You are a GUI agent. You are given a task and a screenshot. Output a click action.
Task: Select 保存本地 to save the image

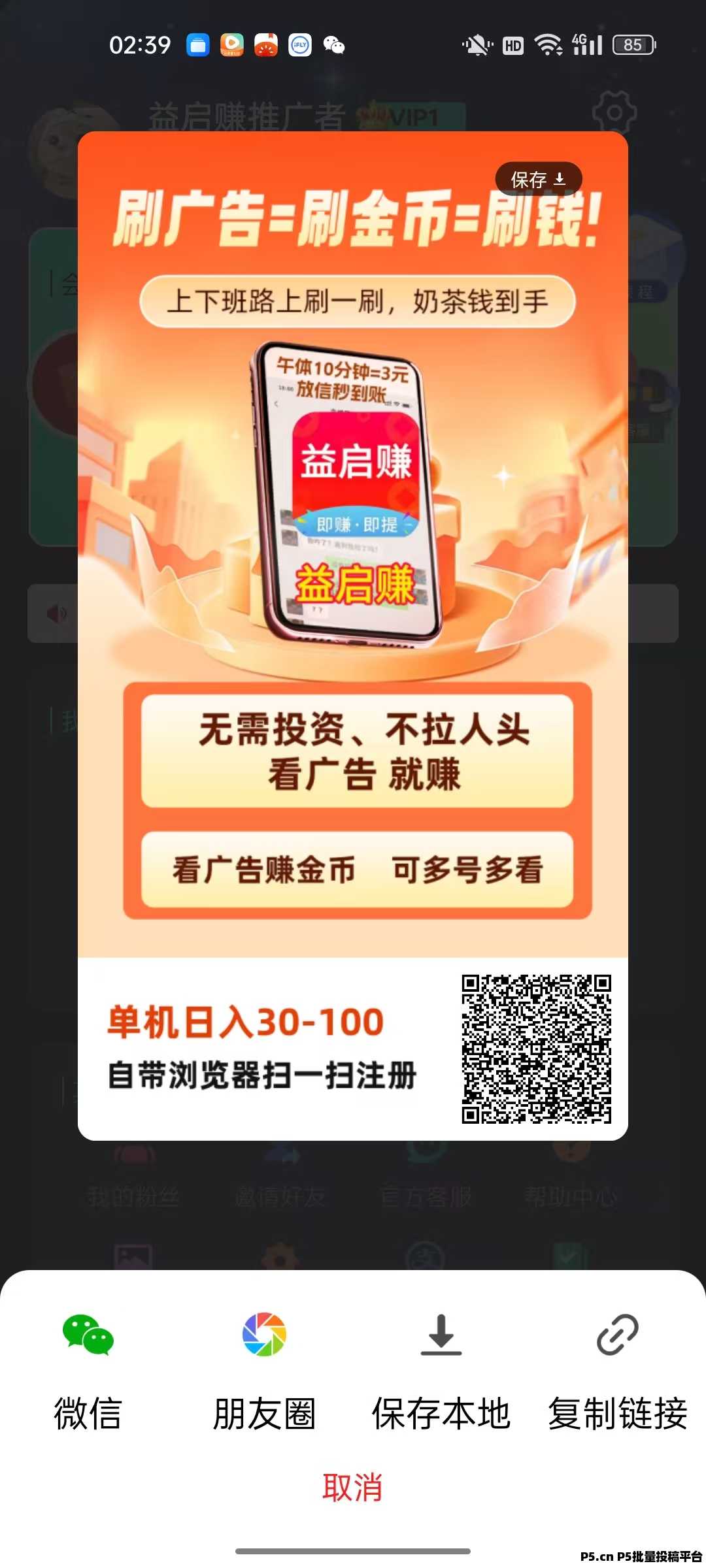pyautogui.click(x=441, y=1369)
